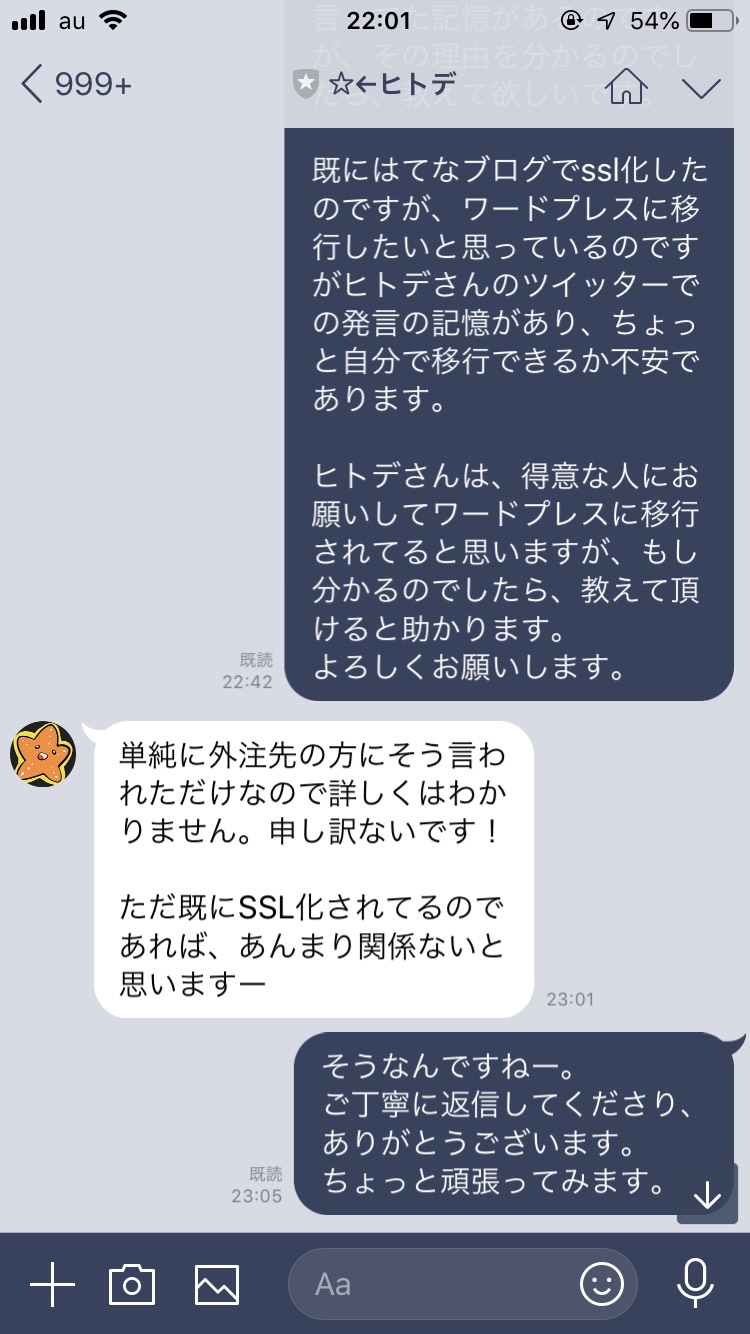The image size is (750, 1334).
Task: Jump to latest message with down arrow
Action: click(707, 1195)
